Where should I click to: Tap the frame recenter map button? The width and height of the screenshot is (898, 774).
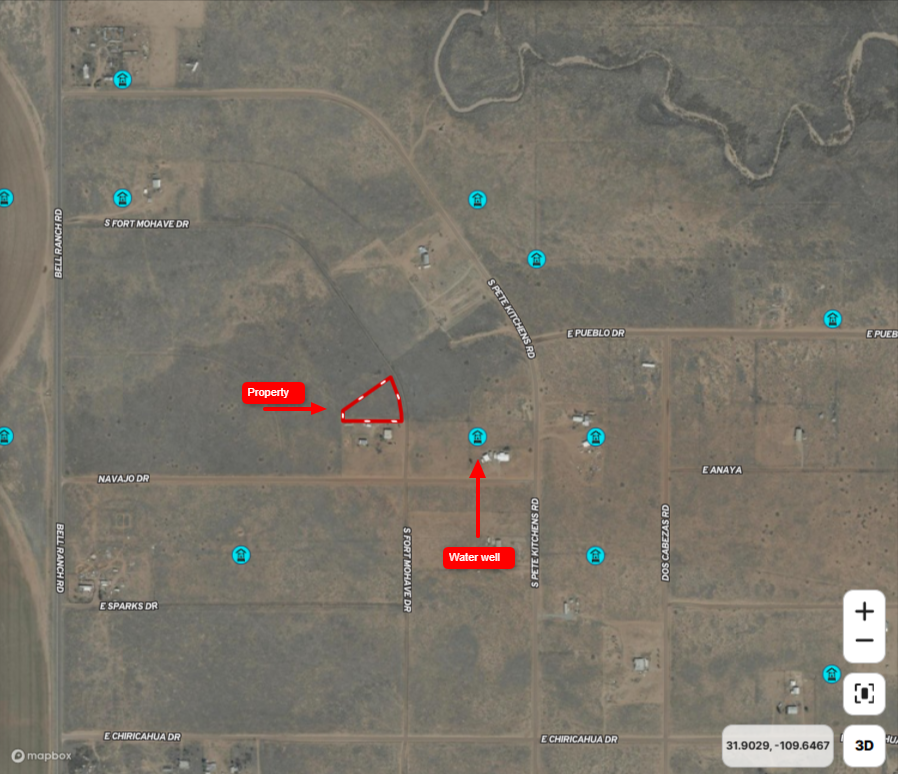[x=864, y=693]
